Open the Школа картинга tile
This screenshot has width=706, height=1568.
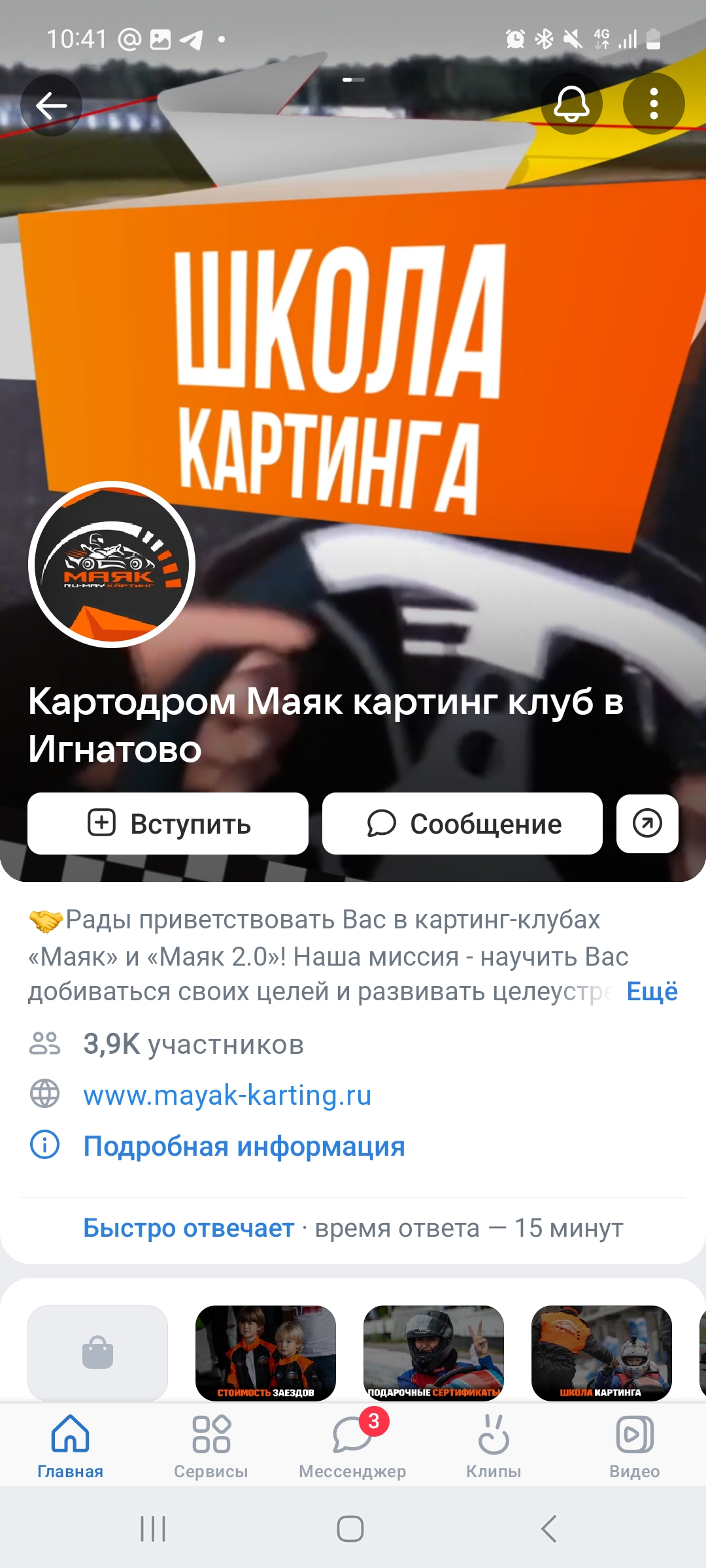click(x=601, y=1352)
